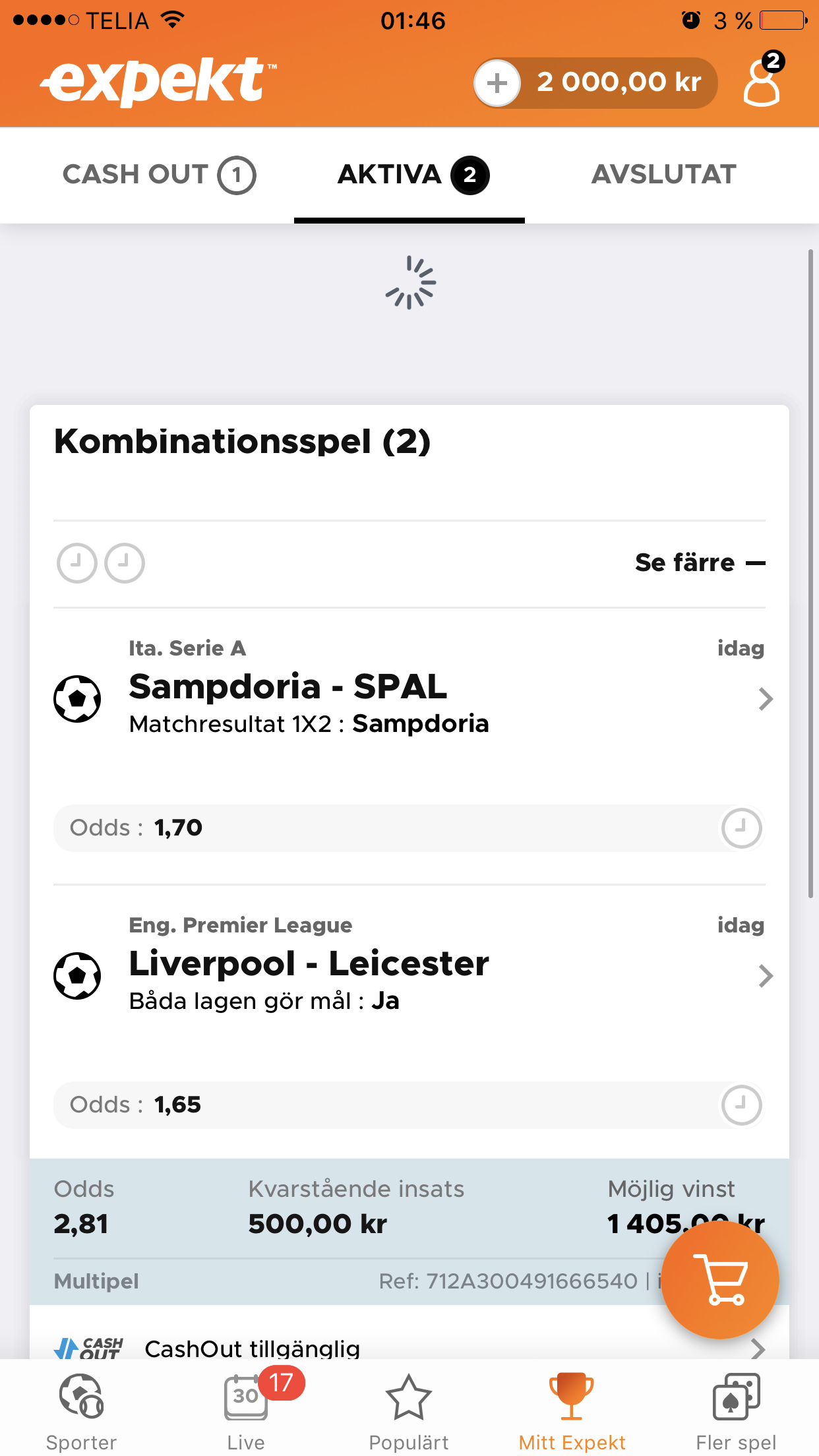The width and height of the screenshot is (819, 1456).
Task: Switch to the Avslutat tab
Action: pyautogui.click(x=663, y=175)
